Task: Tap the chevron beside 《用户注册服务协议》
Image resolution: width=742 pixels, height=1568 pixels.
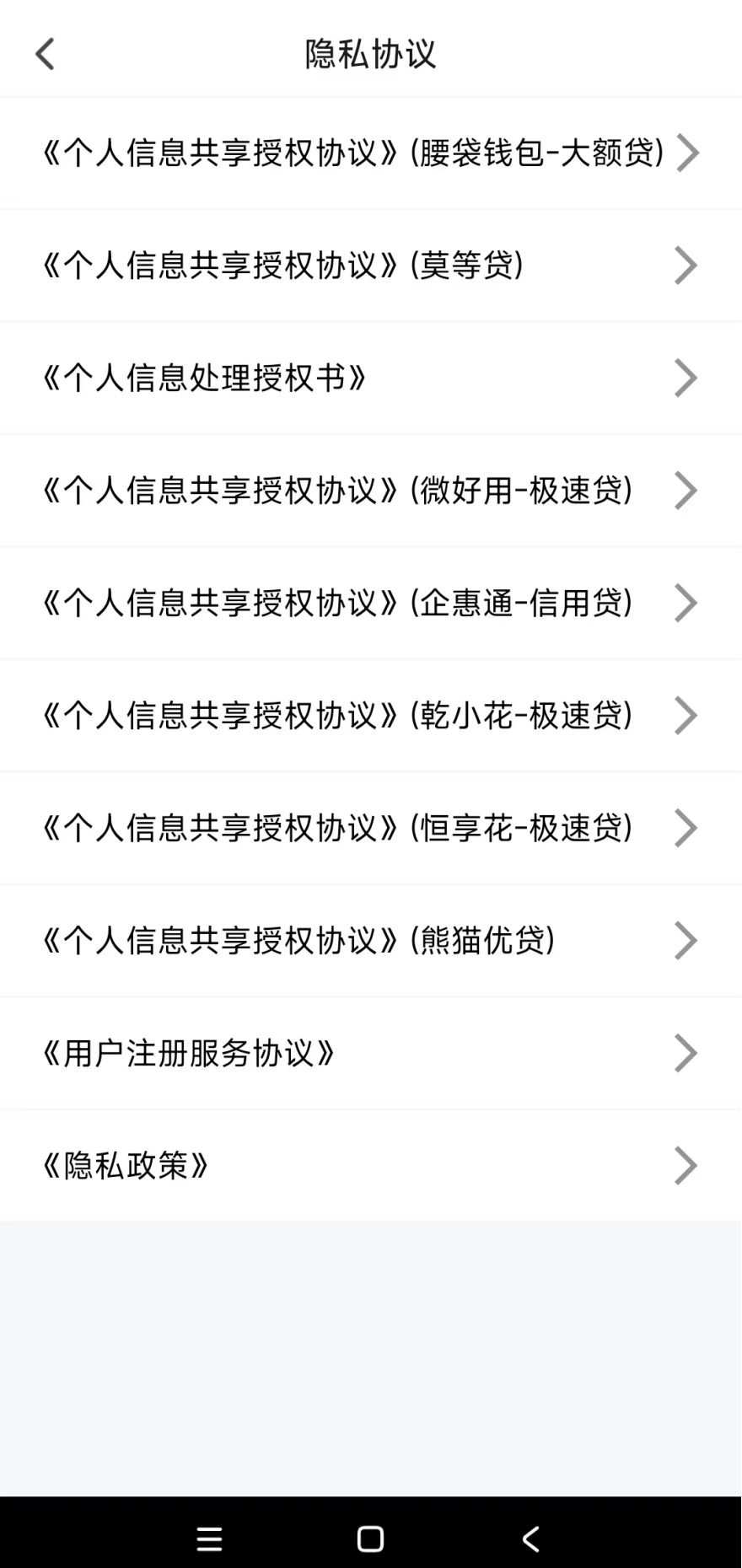Action: [x=686, y=1052]
